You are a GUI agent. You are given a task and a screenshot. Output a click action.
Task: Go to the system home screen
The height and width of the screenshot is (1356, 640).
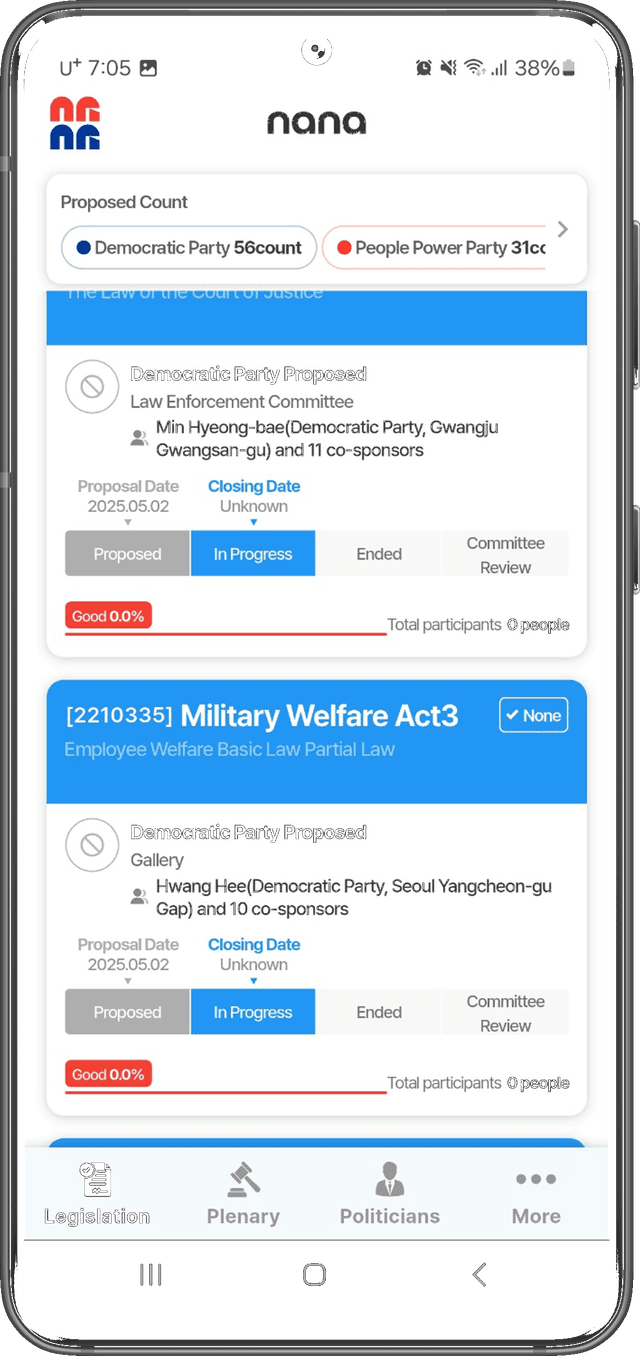tap(314, 1274)
